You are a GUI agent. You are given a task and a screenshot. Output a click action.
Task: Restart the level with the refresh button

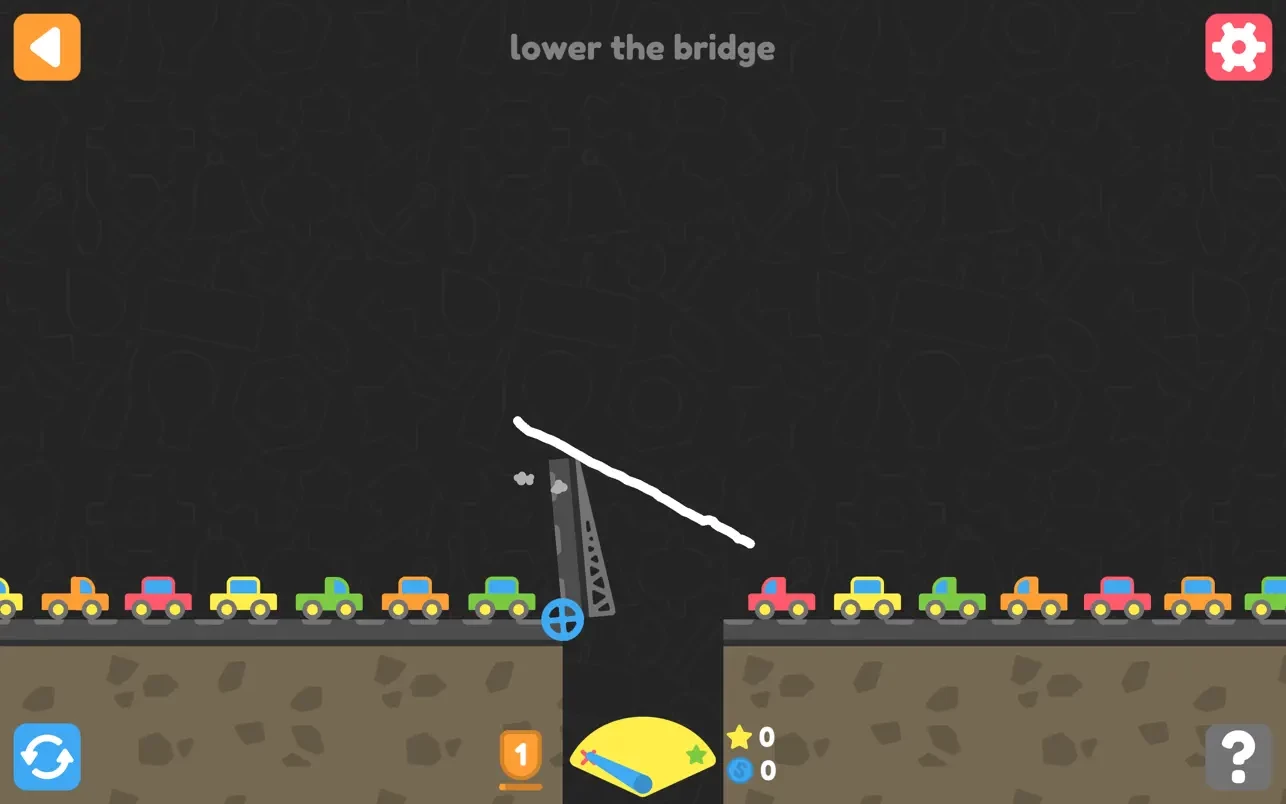pos(47,757)
